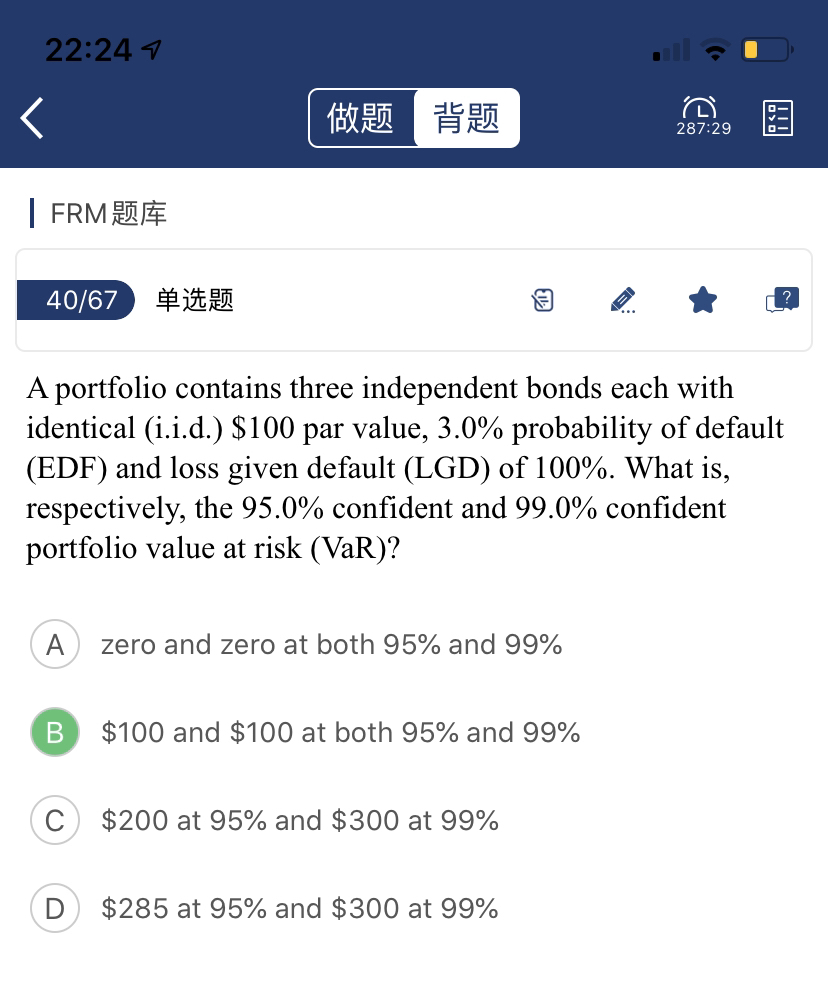Tap the pencil edit icon
The width and height of the screenshot is (828, 984).
[622, 299]
